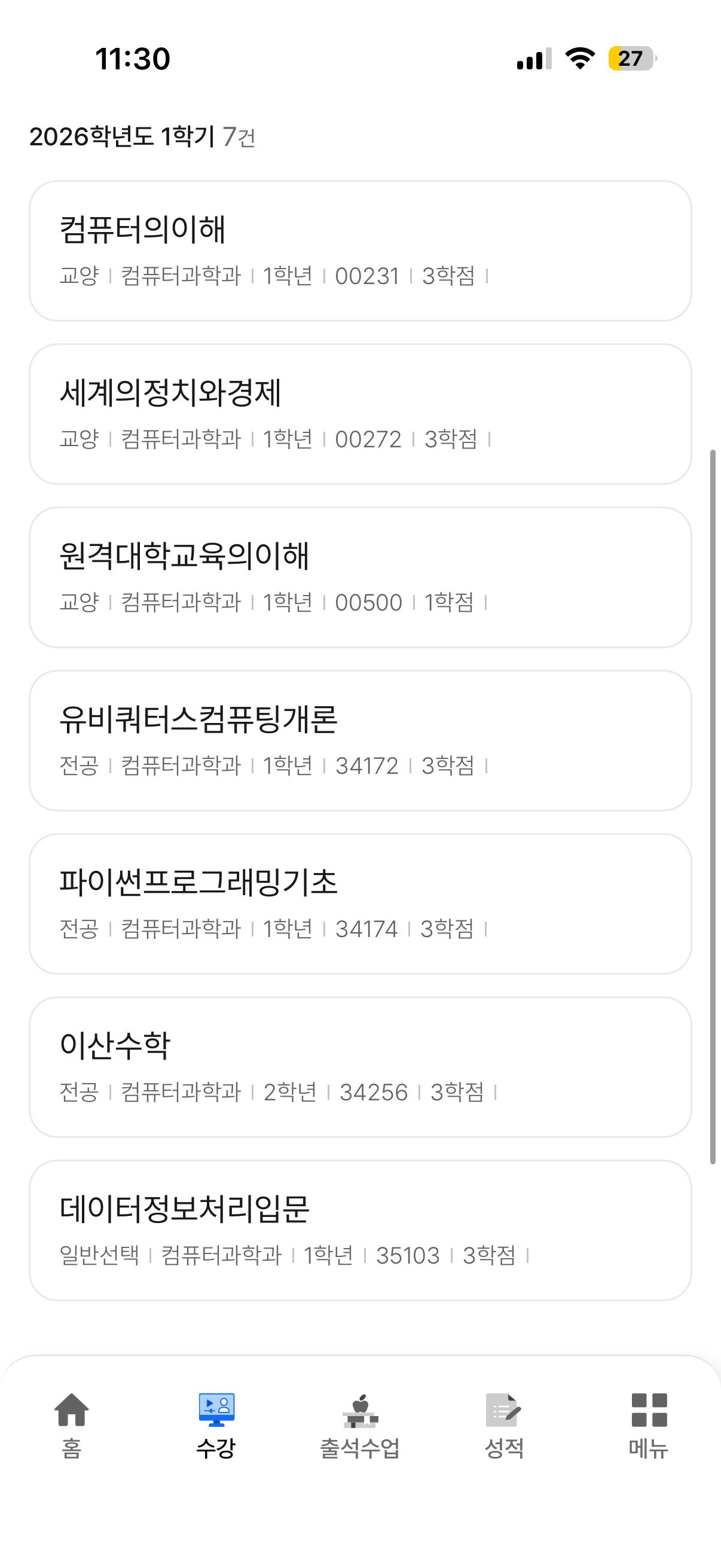The image size is (721, 1568).
Task: Open the 이산수학 course
Action: (360, 1066)
